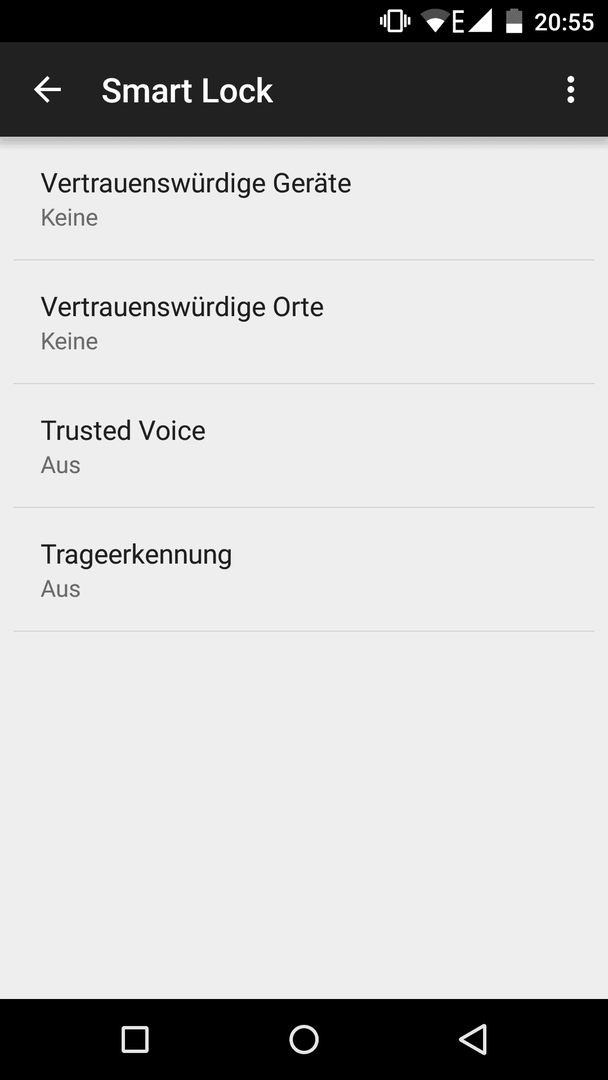This screenshot has width=608, height=1080.
Task: Open the three-dot overflow menu
Action: click(x=570, y=90)
